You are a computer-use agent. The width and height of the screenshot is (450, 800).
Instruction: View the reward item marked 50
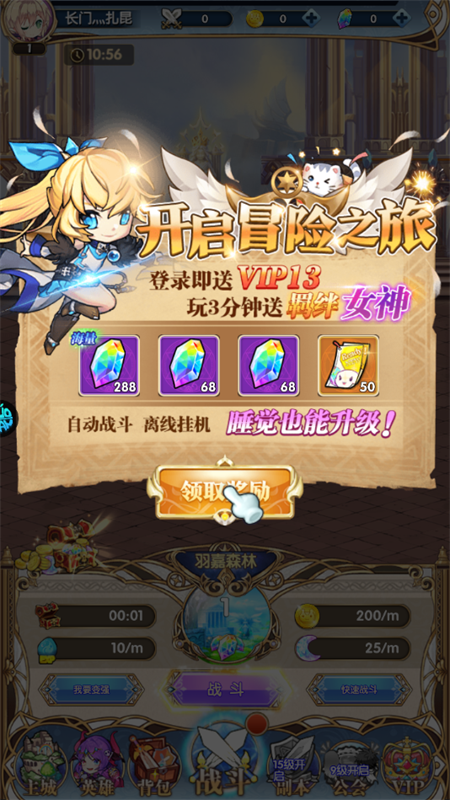click(x=348, y=365)
